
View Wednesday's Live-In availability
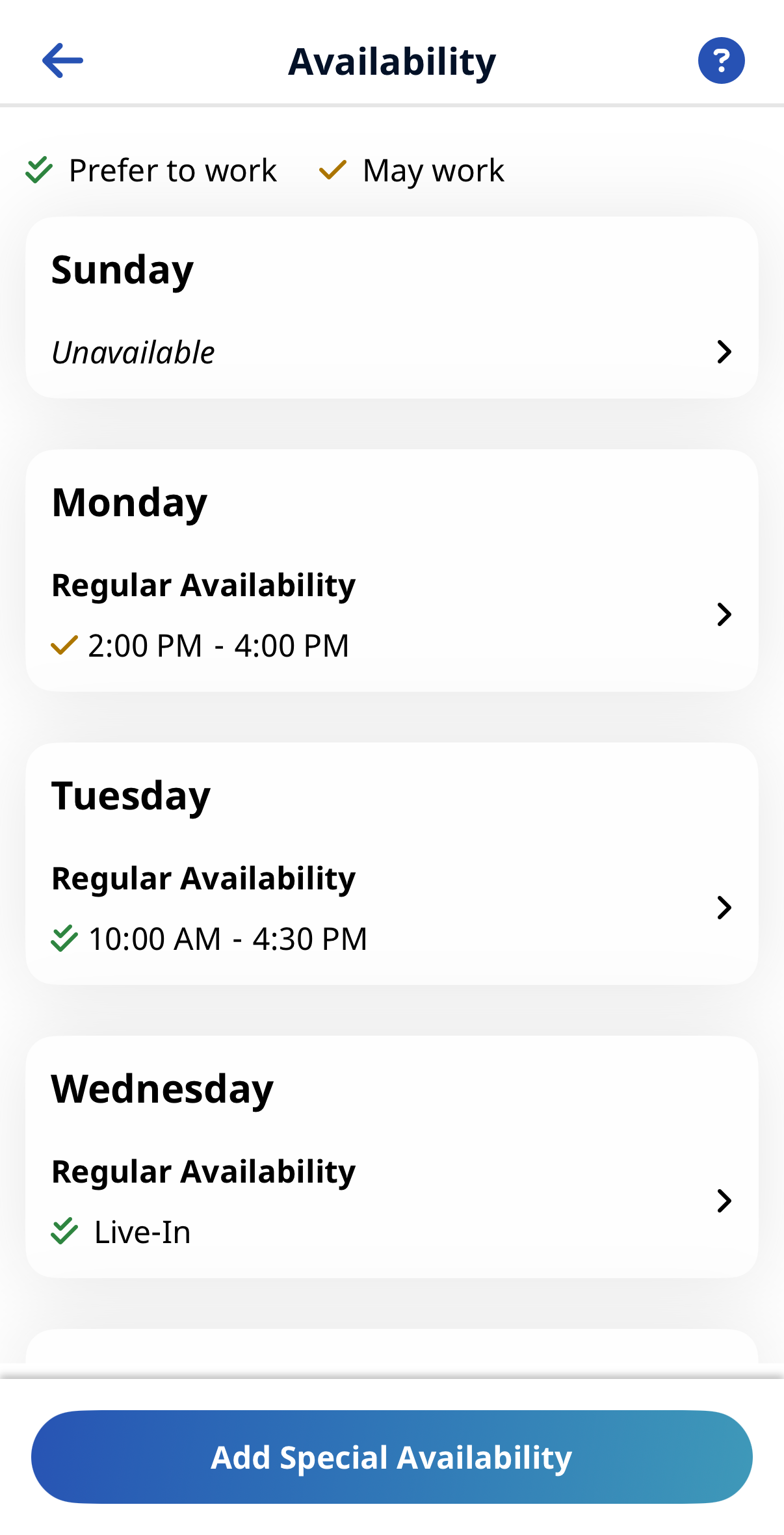[391, 1201]
